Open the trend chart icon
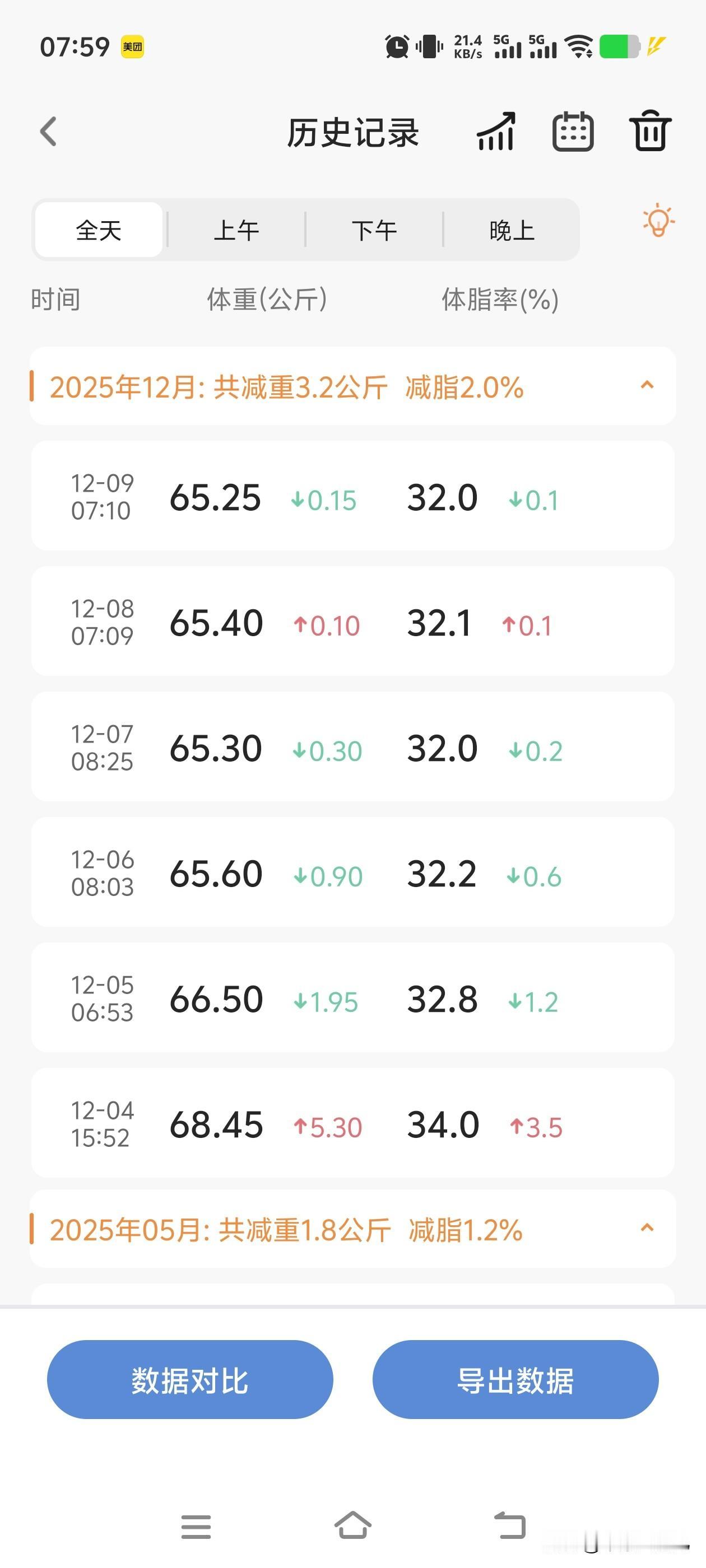The width and height of the screenshot is (706, 1568). point(496,132)
